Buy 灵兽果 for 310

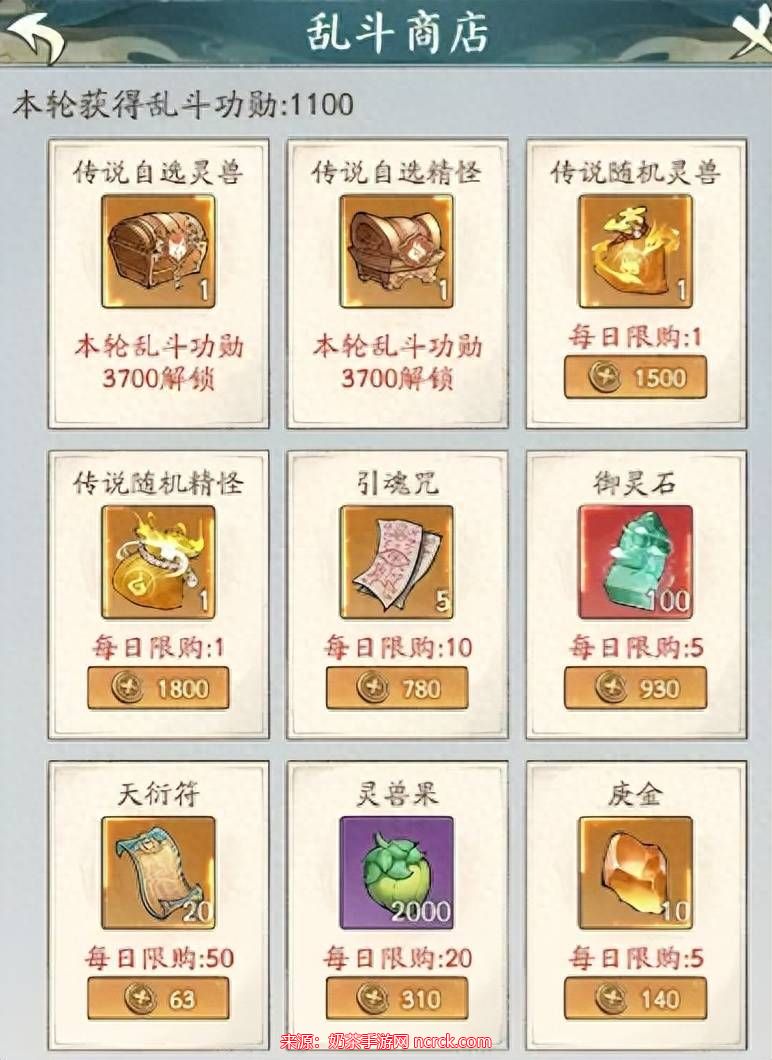[397, 998]
